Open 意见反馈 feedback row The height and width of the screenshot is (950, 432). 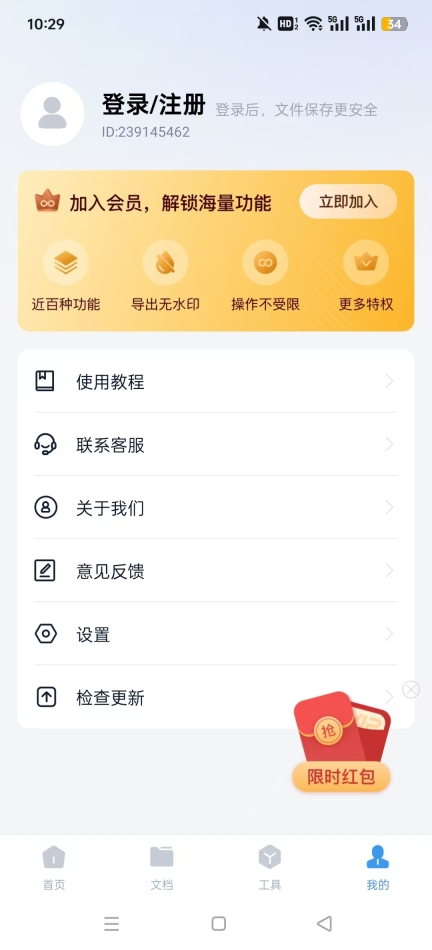(216, 571)
